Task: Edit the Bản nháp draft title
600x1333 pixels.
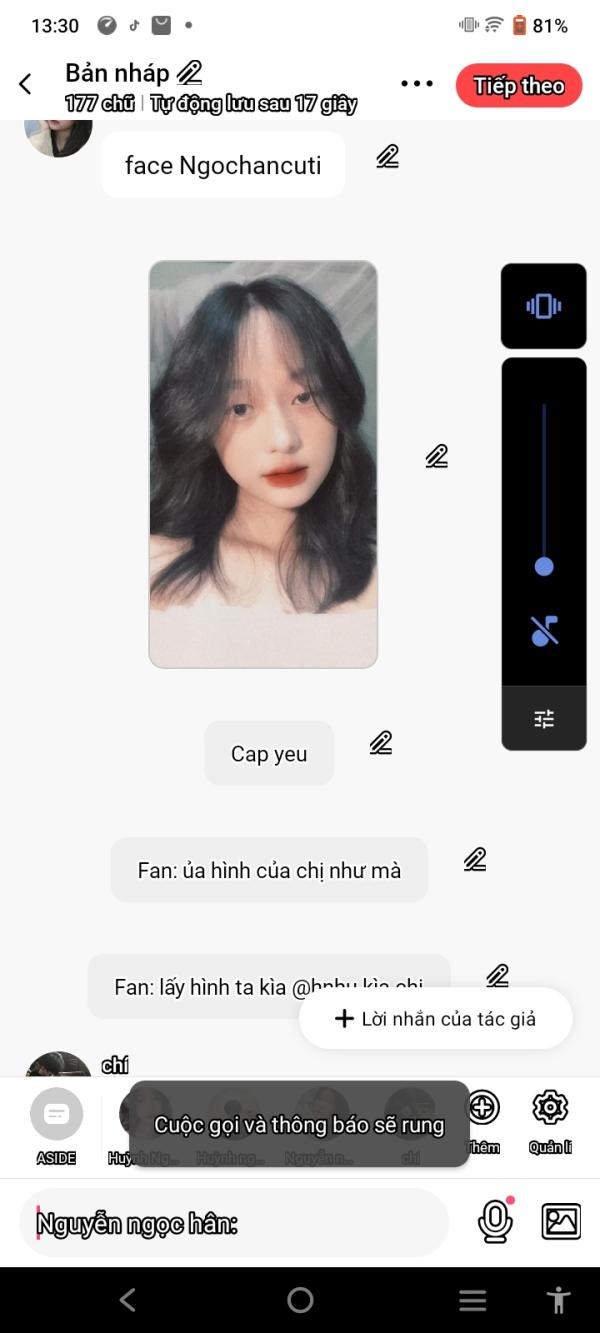Action: (189, 72)
